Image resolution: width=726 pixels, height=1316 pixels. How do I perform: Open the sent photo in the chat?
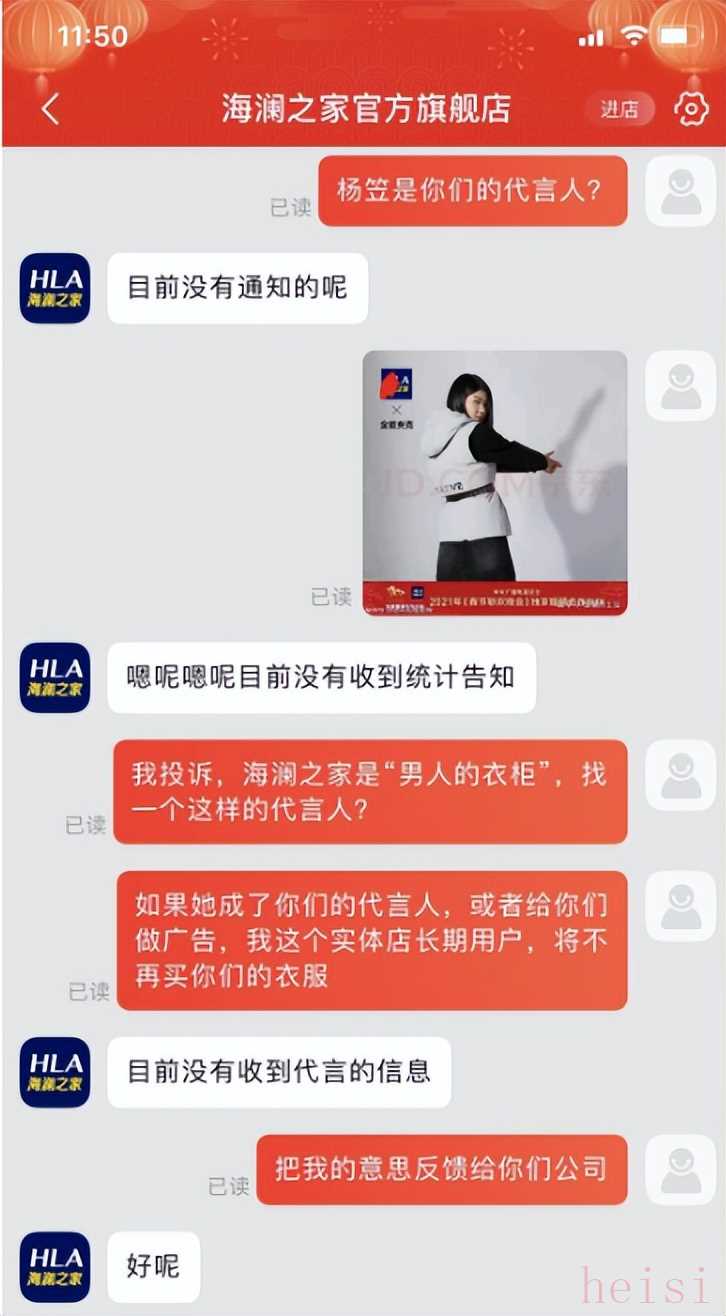click(495, 482)
